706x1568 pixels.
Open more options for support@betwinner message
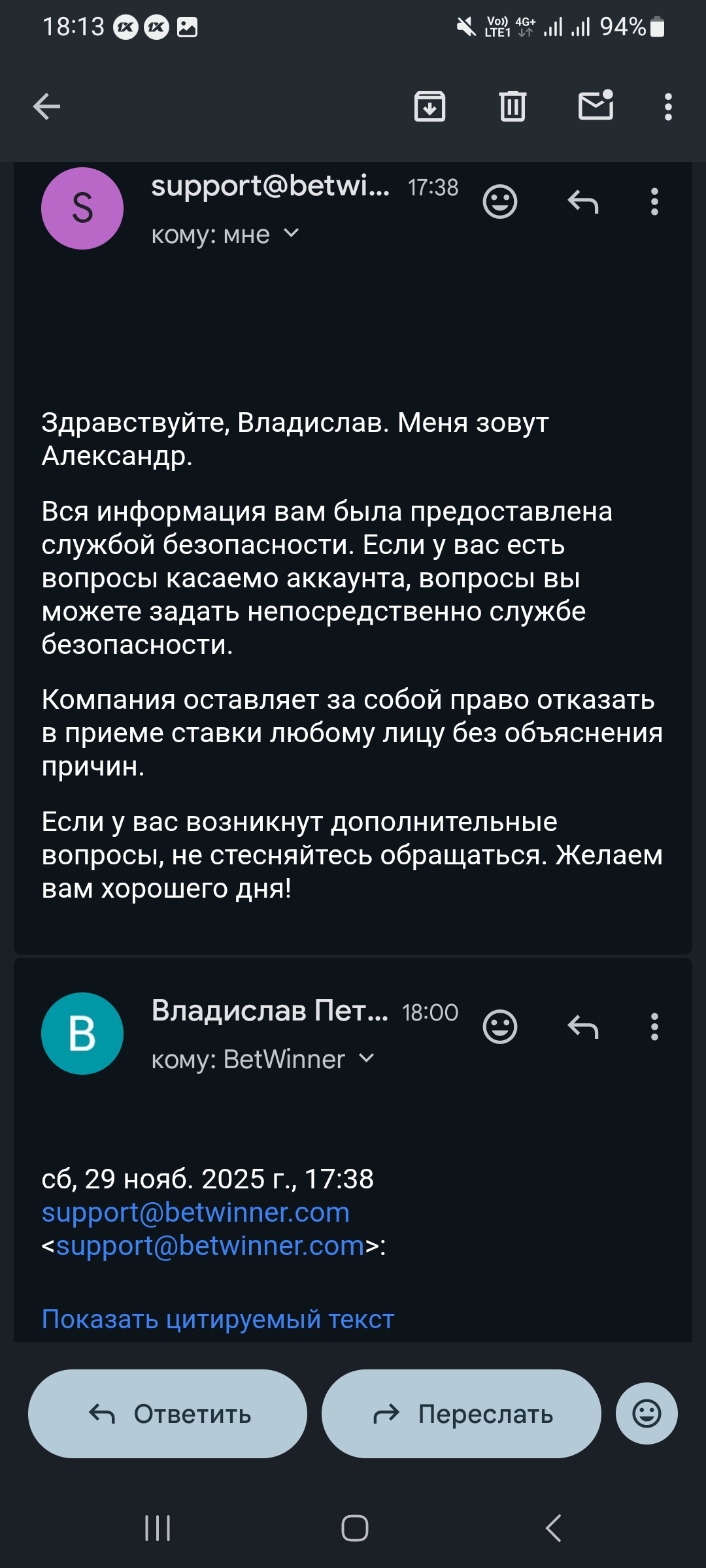click(654, 202)
